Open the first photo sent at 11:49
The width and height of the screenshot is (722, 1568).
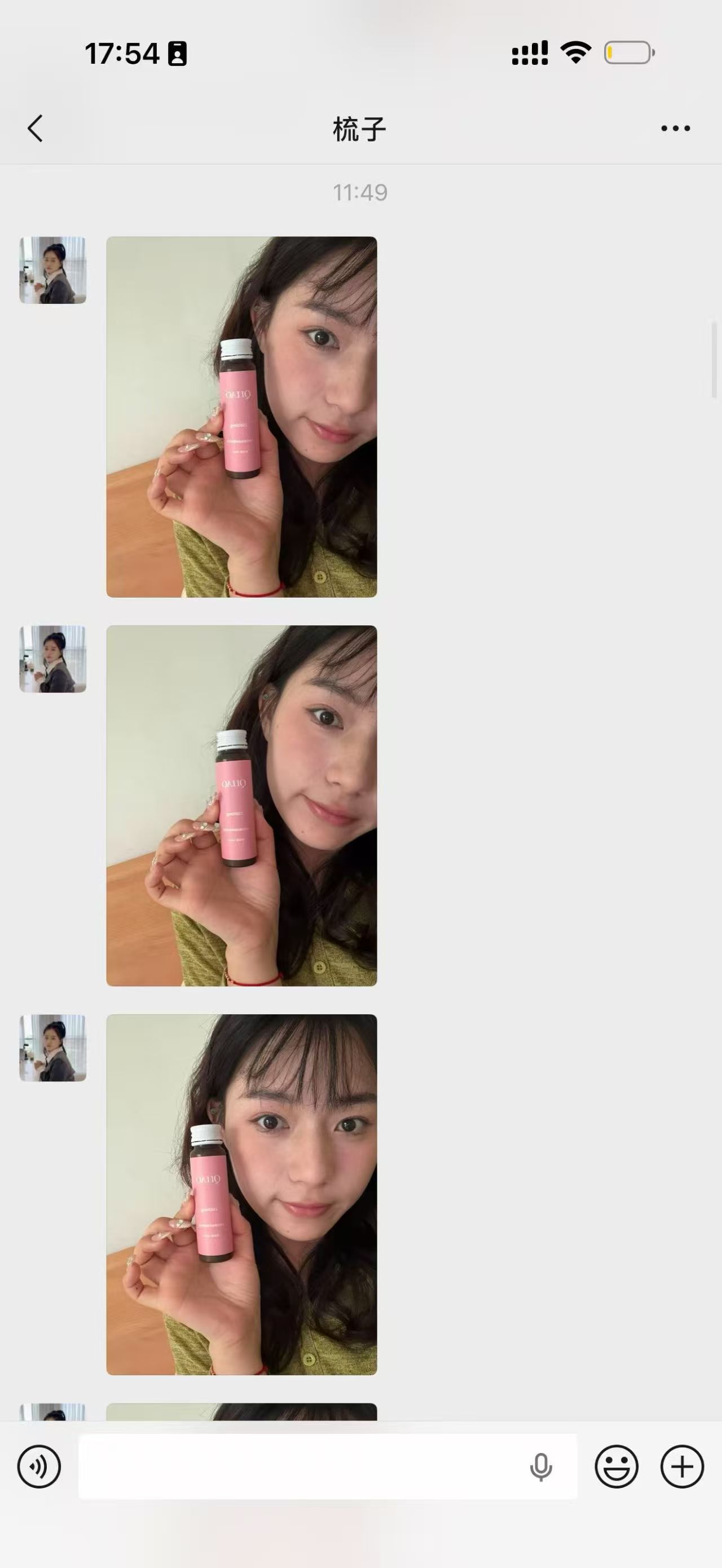[x=241, y=416]
